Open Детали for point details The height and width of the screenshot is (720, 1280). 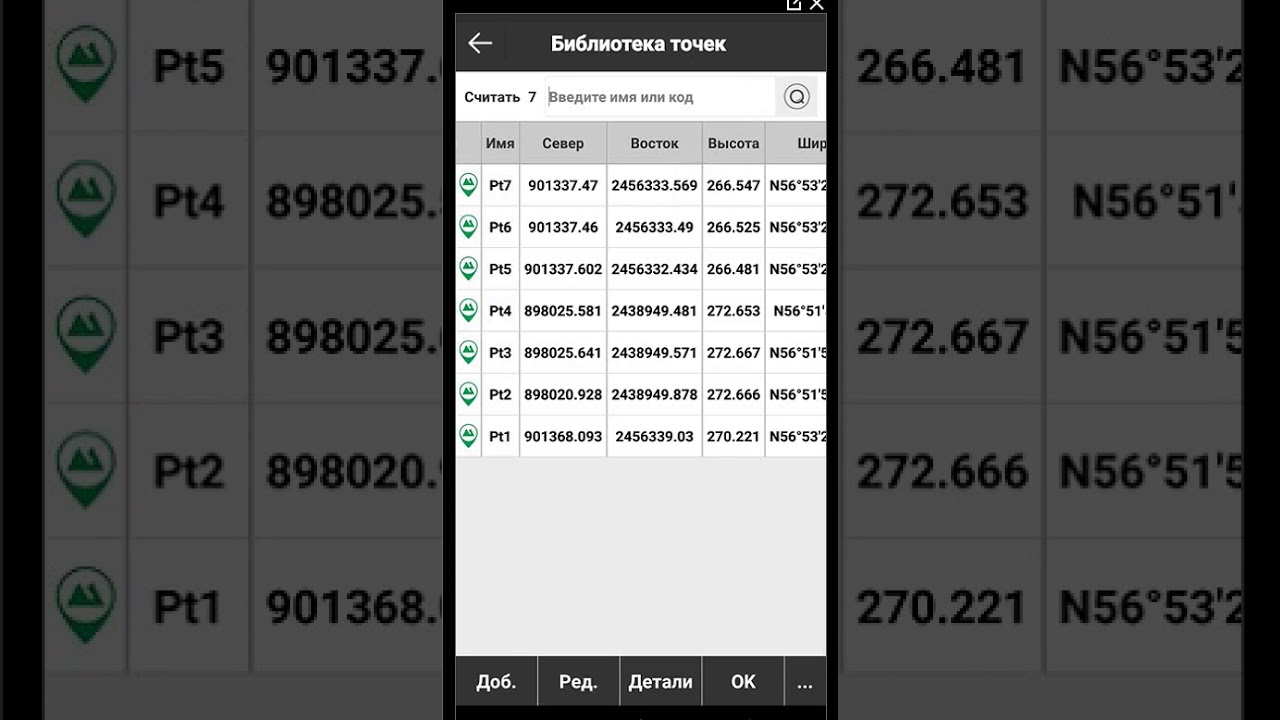point(660,682)
